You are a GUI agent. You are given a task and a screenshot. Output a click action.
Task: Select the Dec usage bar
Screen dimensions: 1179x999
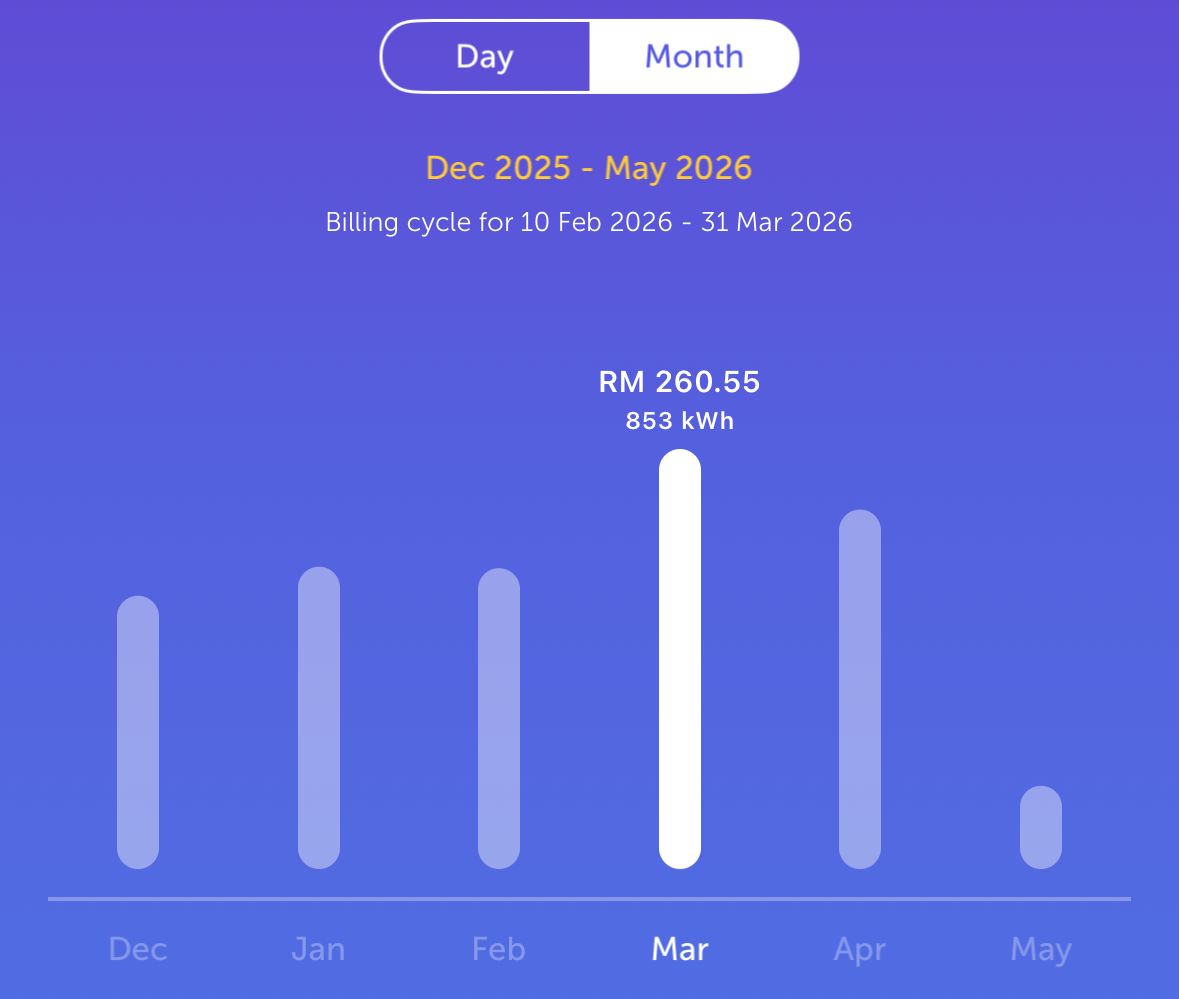coord(138,732)
